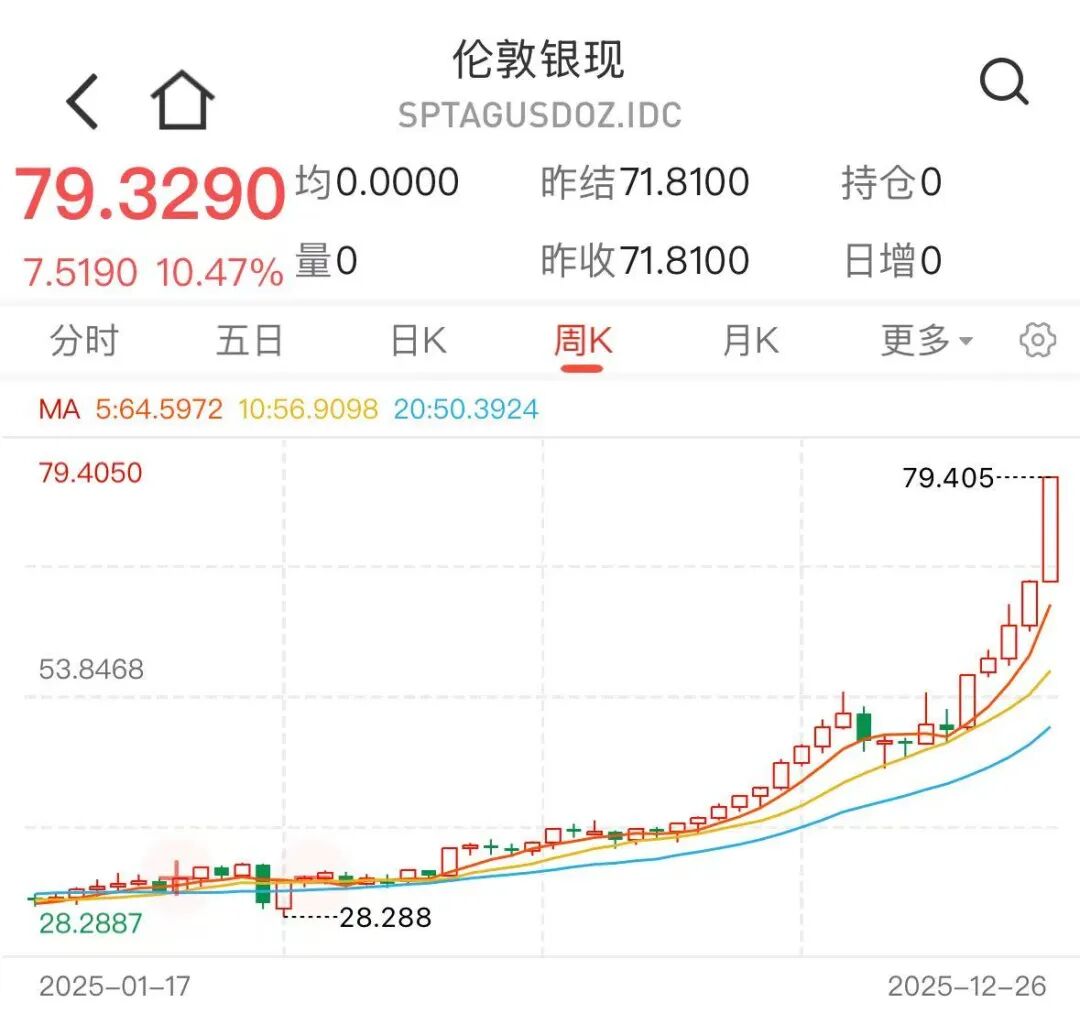
Task: Go back using the arrow icon
Action: click(x=82, y=100)
